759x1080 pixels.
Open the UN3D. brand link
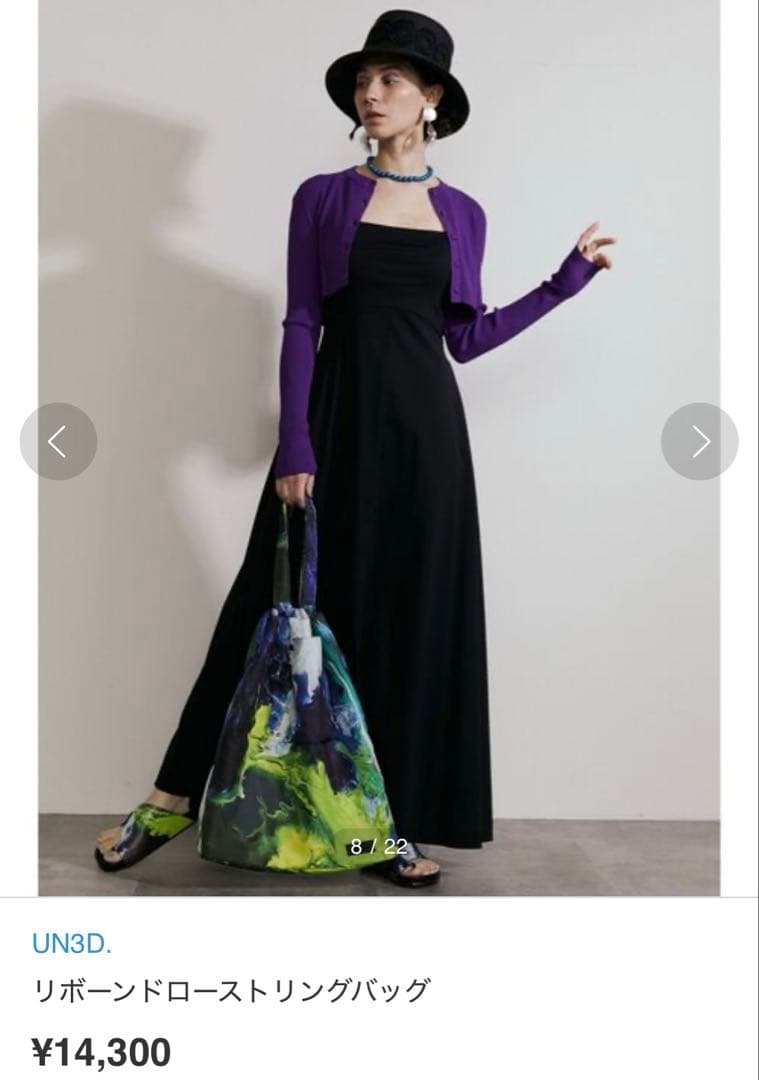pos(71,944)
